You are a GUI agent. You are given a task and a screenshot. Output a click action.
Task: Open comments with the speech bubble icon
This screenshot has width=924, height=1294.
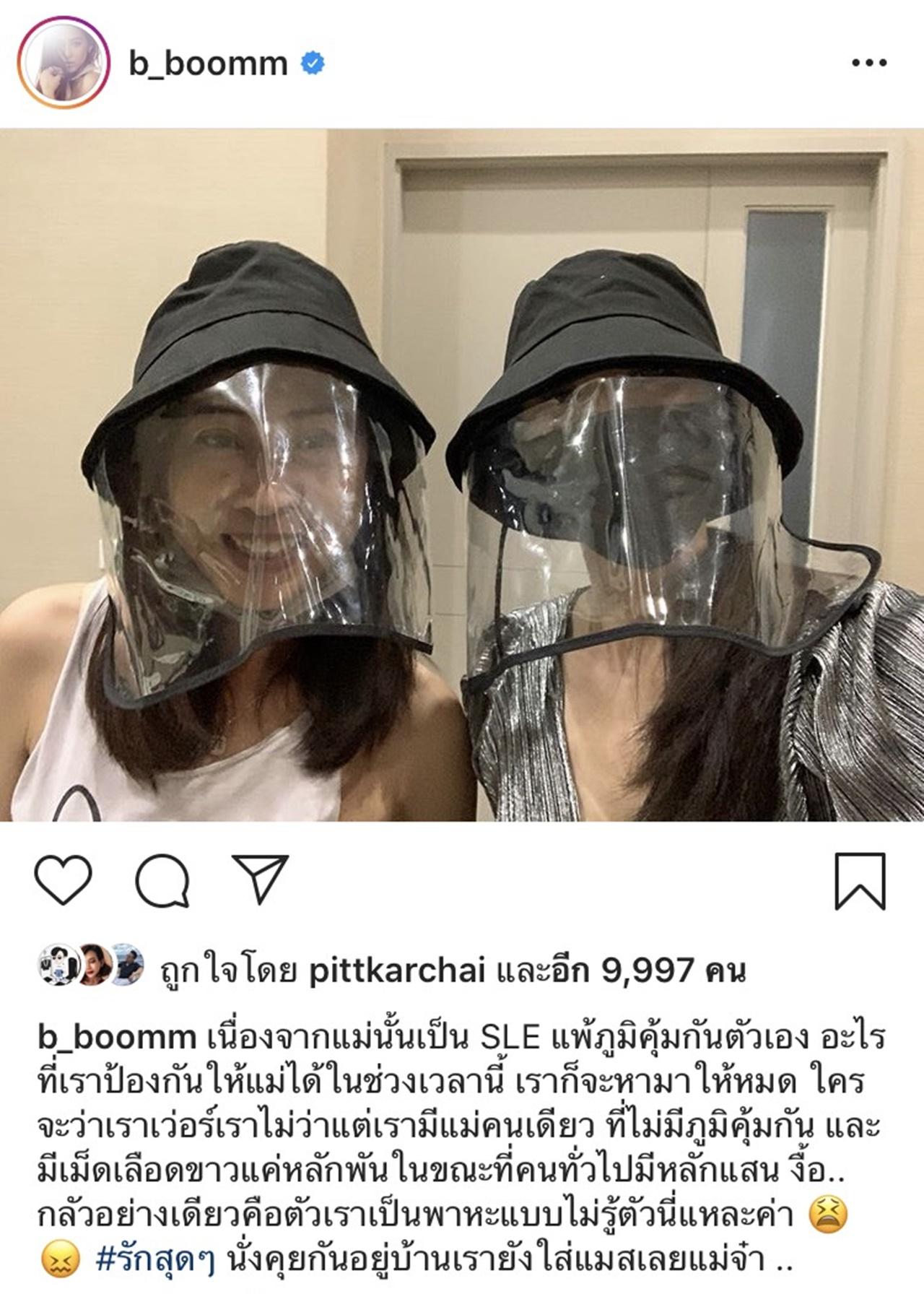162,880
